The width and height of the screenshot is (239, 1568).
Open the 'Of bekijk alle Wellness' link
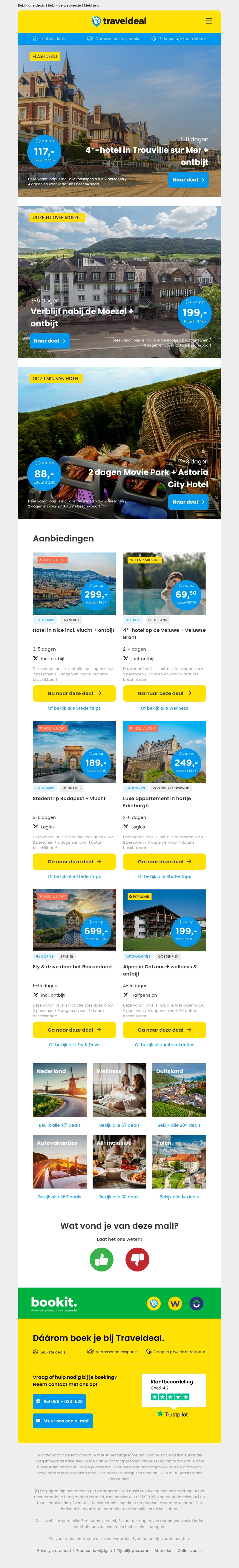pos(164,708)
